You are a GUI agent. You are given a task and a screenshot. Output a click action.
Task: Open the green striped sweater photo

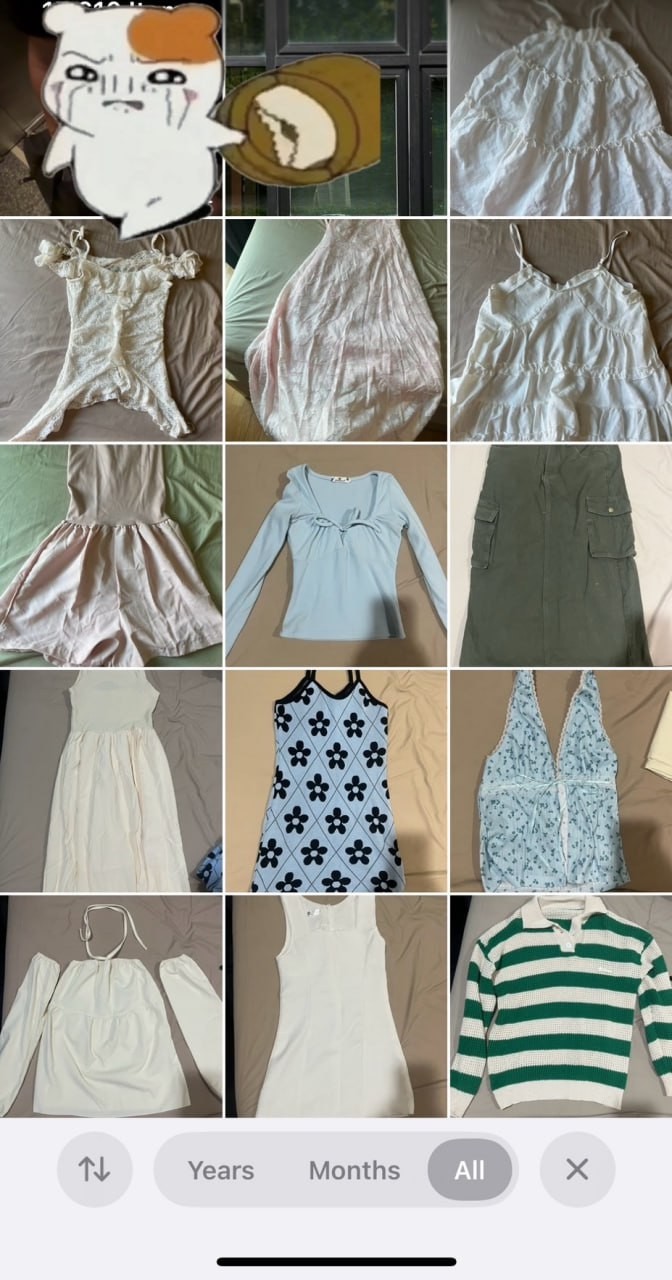point(560,1005)
